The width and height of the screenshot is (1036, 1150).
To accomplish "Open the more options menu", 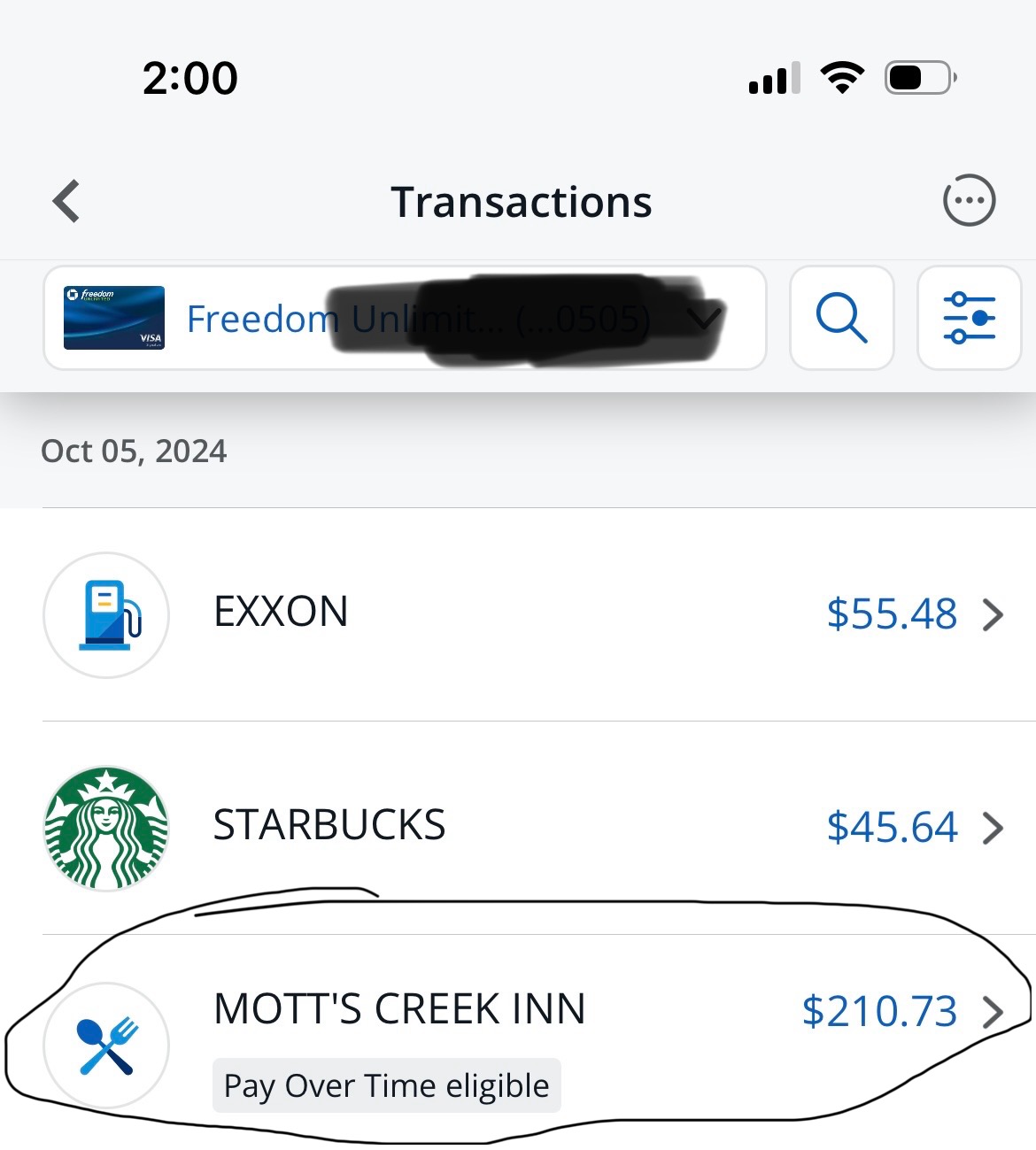I will pos(969,200).
